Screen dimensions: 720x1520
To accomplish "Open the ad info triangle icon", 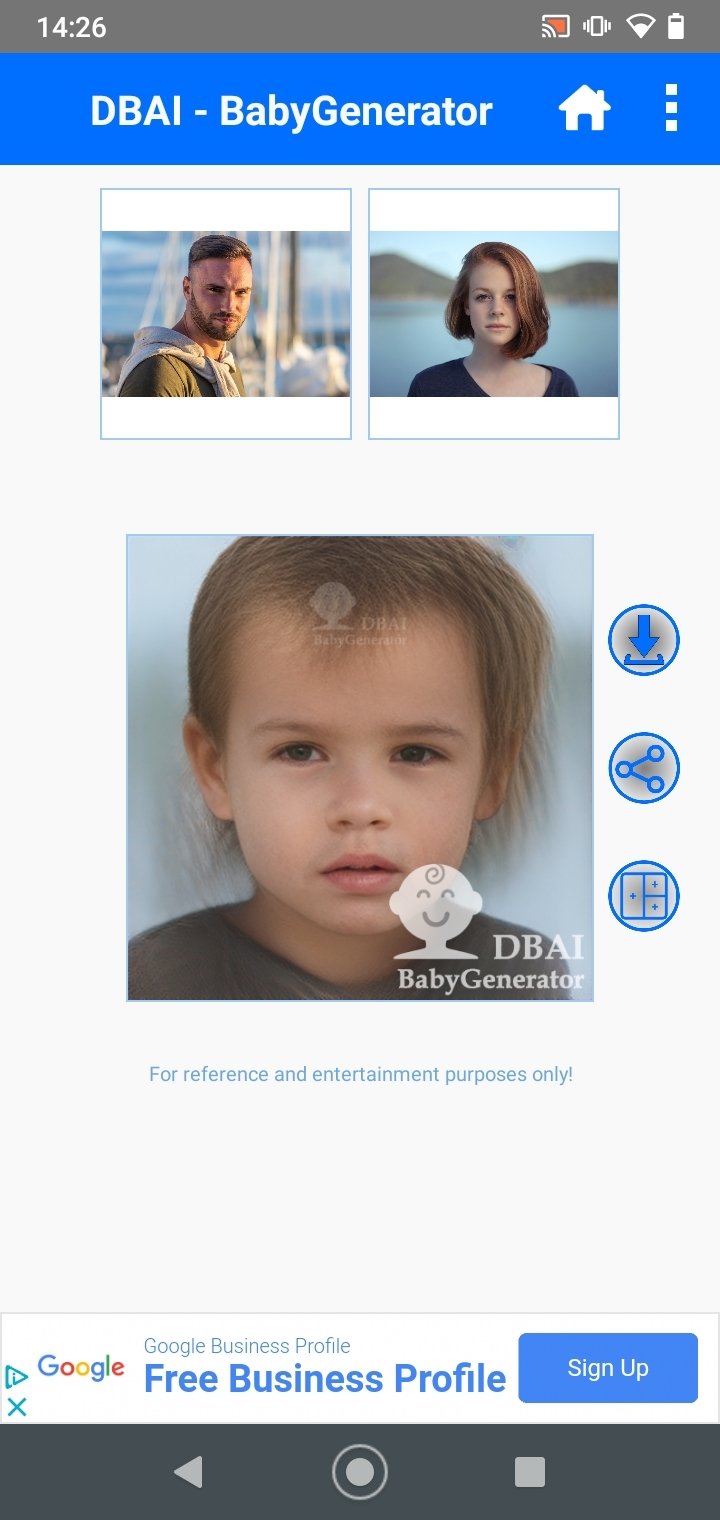I will (17, 1377).
